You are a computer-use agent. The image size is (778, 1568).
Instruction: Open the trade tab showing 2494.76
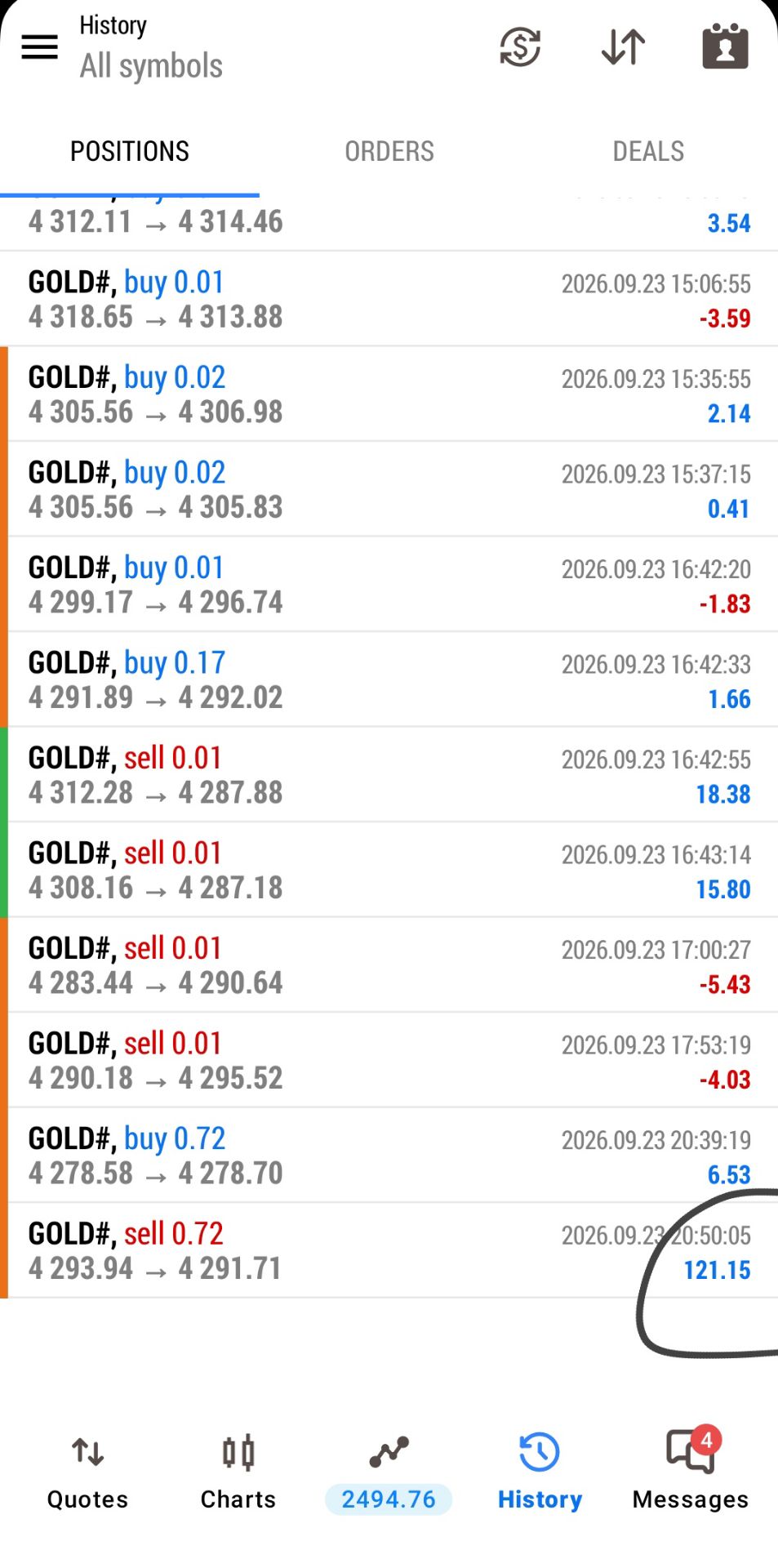tap(389, 1472)
